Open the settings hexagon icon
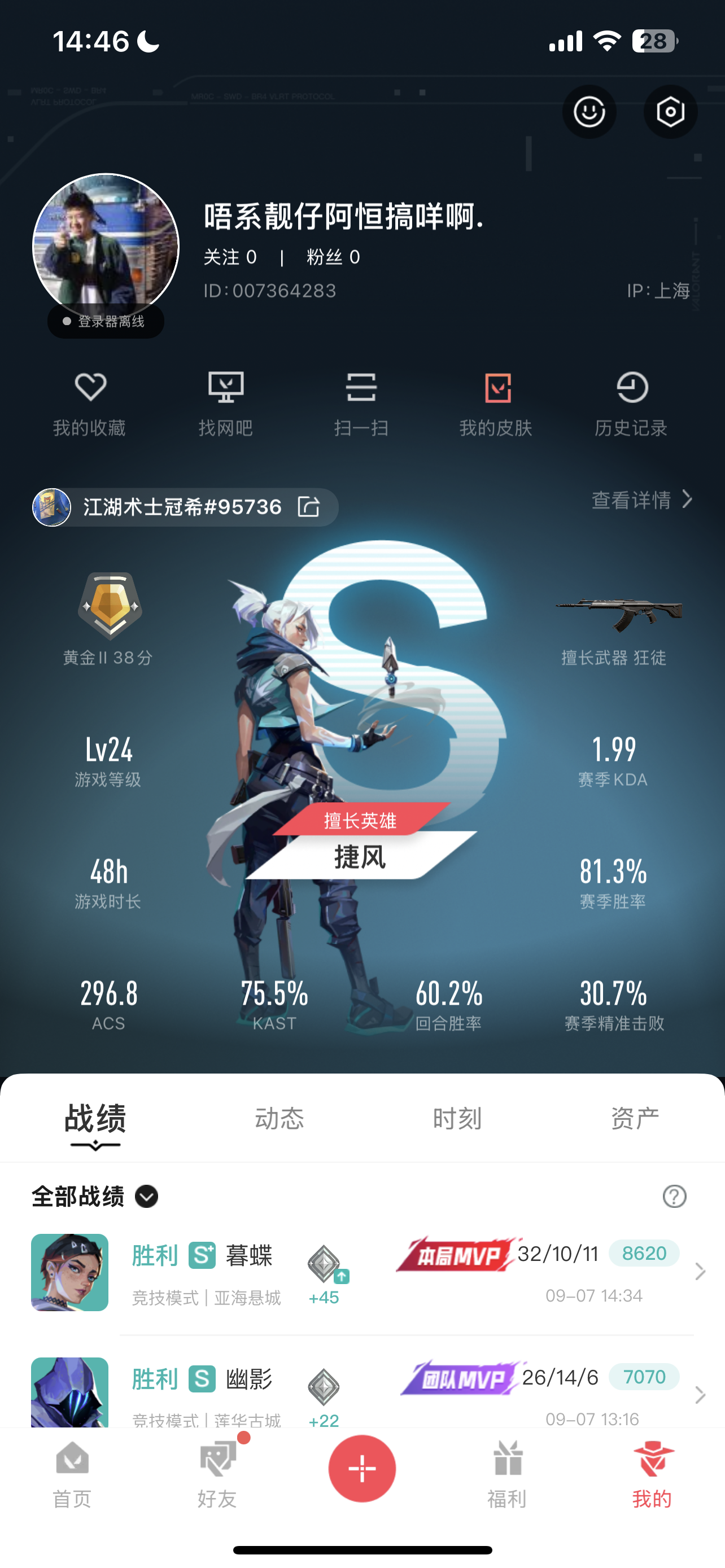 [x=670, y=112]
